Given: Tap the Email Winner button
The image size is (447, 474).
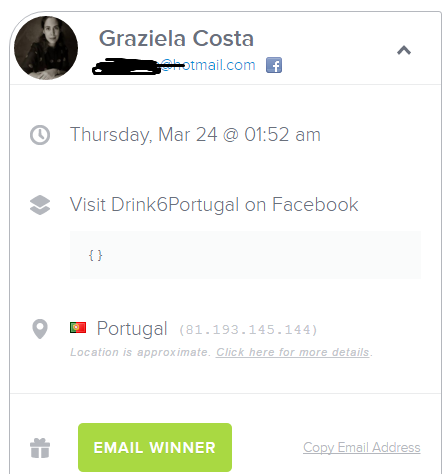Looking at the screenshot, I should click(155, 447).
